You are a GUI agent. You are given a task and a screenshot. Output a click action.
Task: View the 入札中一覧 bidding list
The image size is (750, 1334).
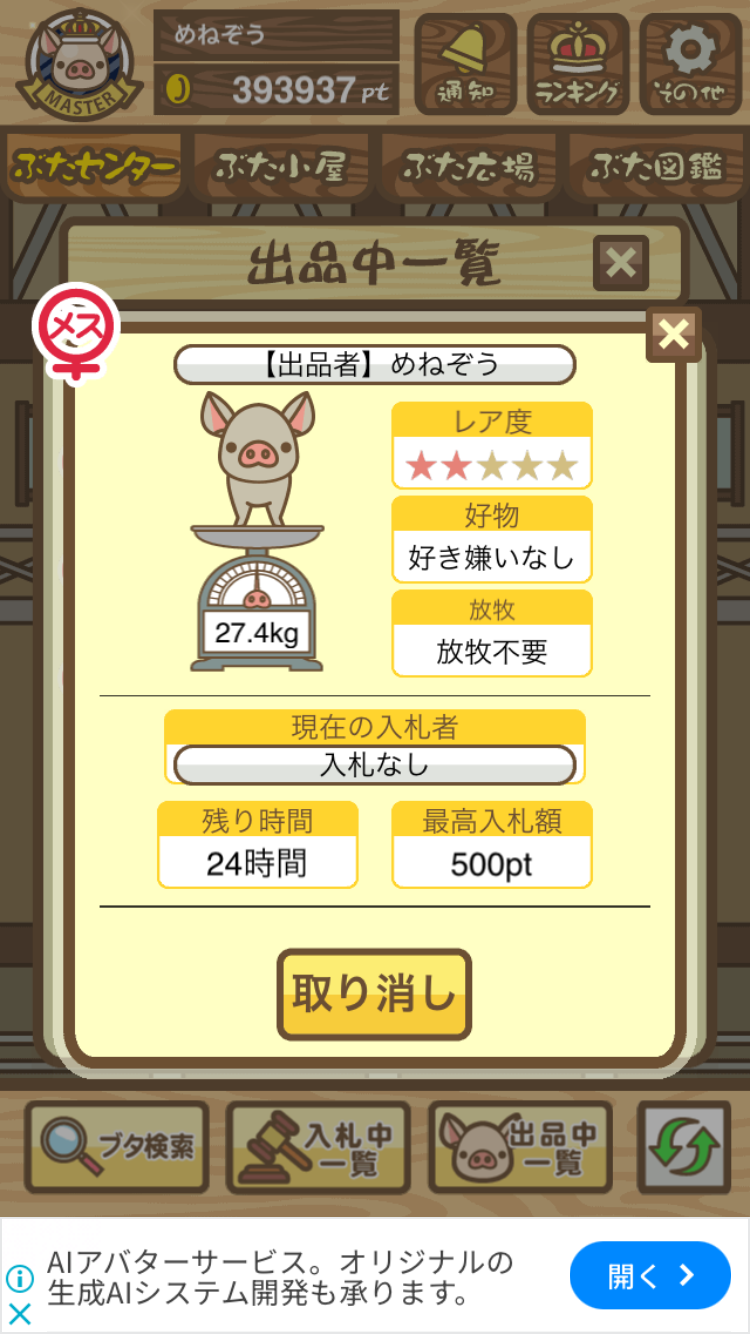(x=318, y=1147)
